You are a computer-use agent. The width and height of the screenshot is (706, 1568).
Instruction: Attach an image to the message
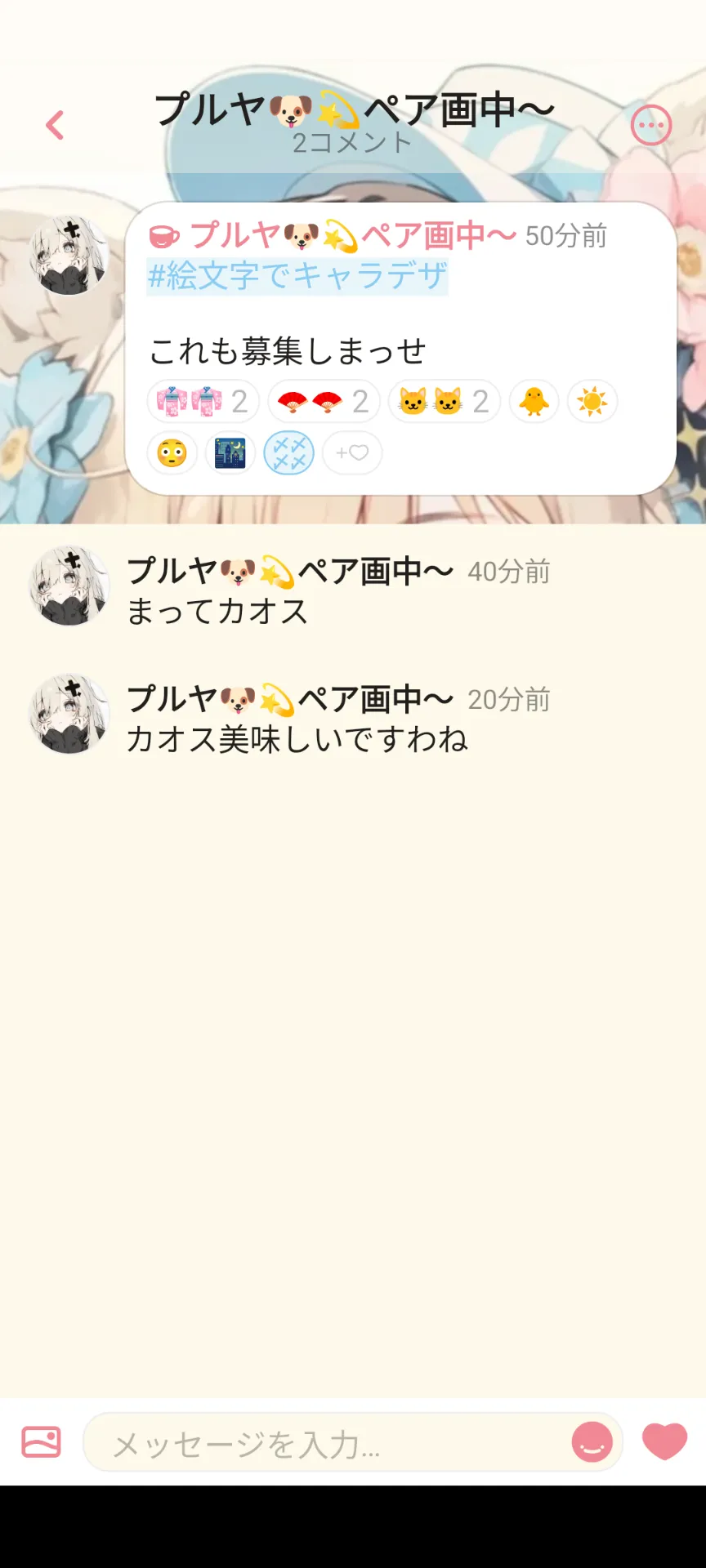[41, 1442]
